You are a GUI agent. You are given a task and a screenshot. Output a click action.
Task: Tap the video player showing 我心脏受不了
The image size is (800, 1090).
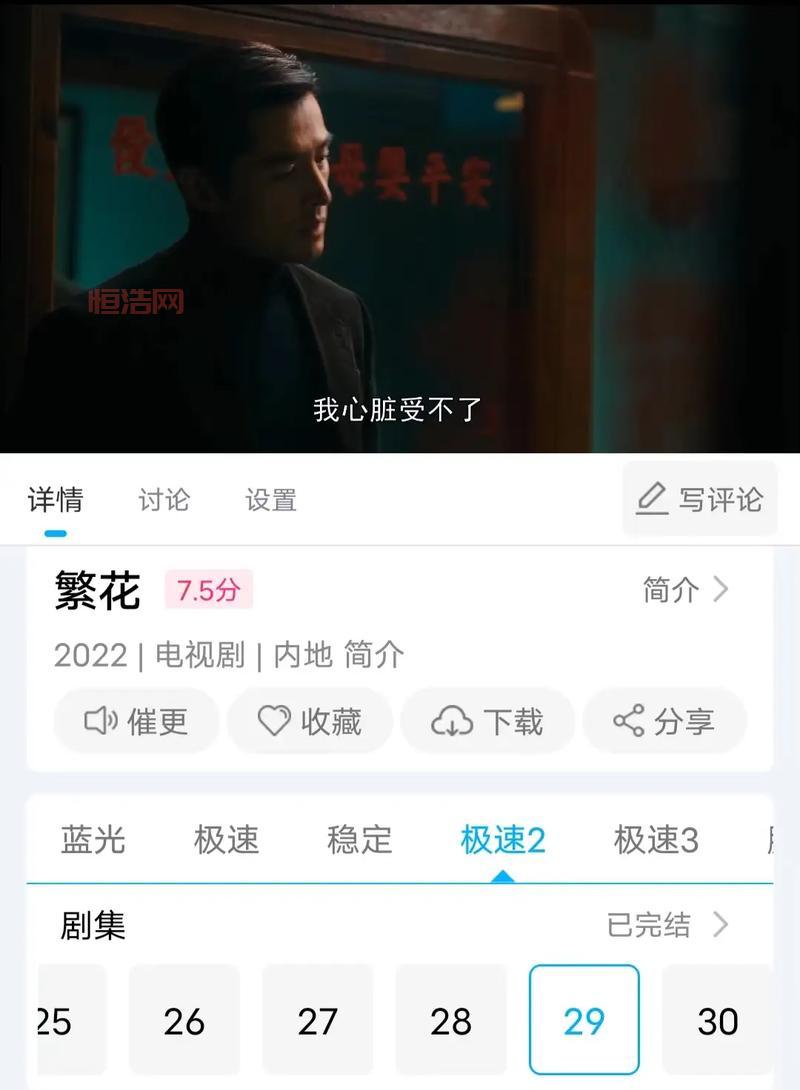tap(400, 226)
